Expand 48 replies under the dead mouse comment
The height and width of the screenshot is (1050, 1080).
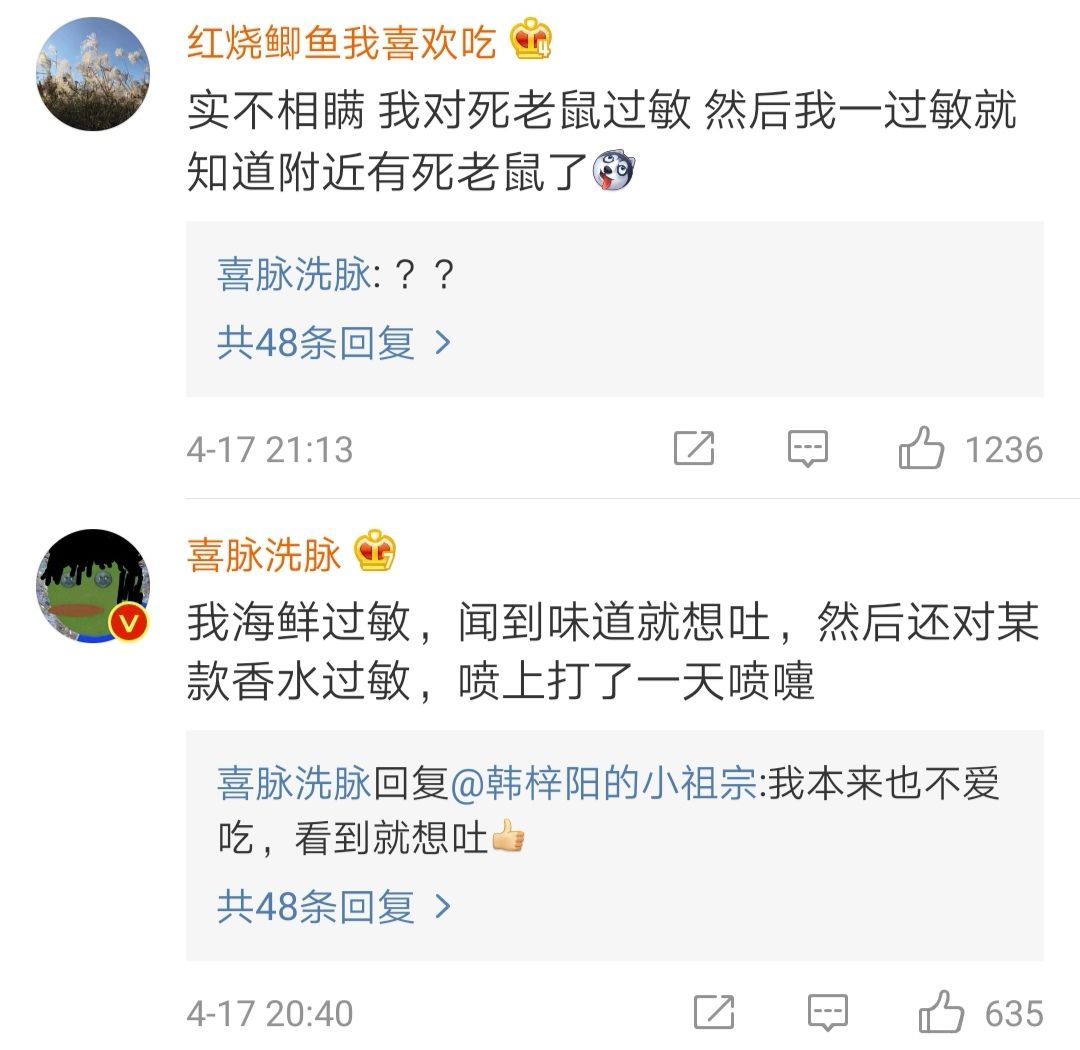[x=334, y=342]
